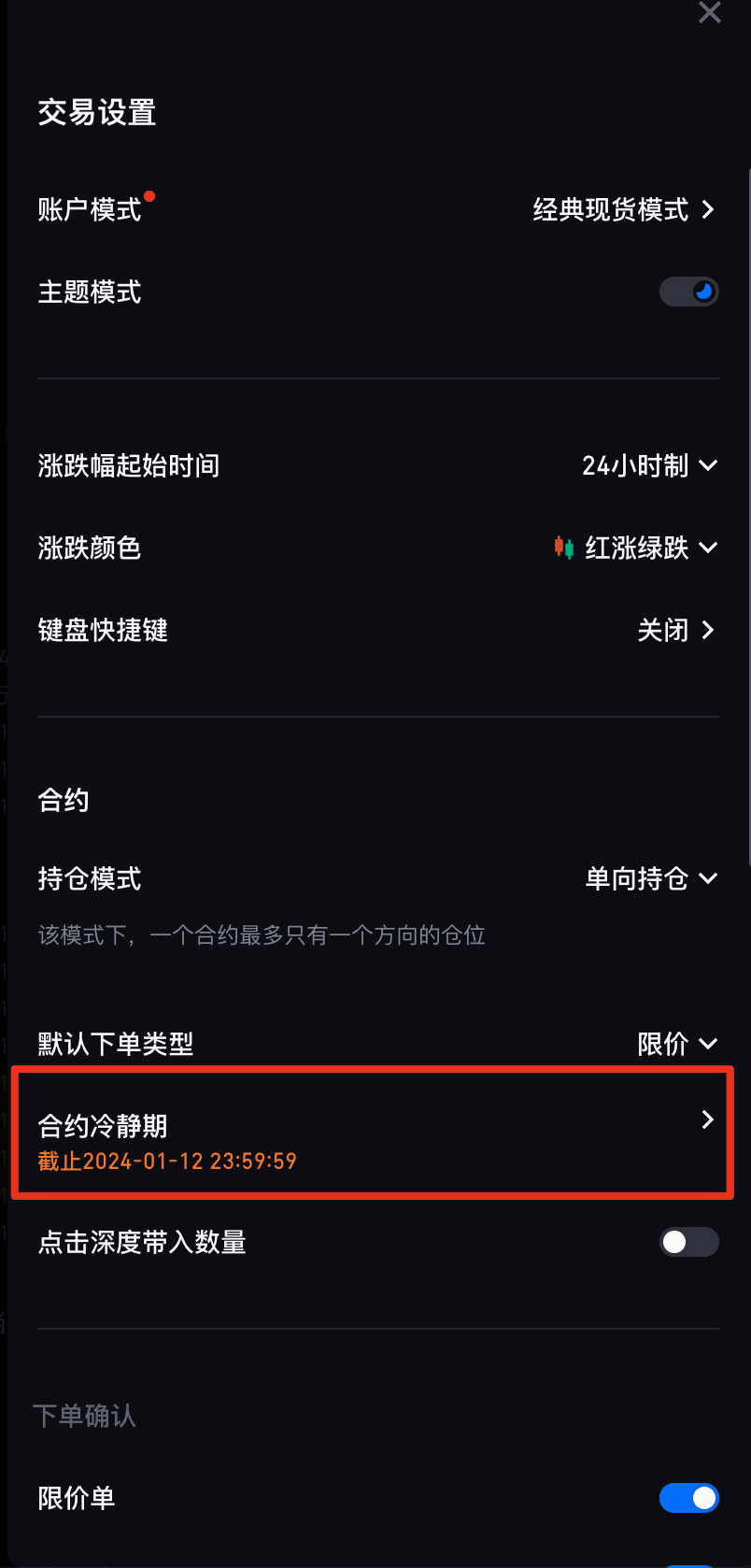The image size is (751, 1568).
Task: Click the X icon to close trade settings
Action: [709, 13]
